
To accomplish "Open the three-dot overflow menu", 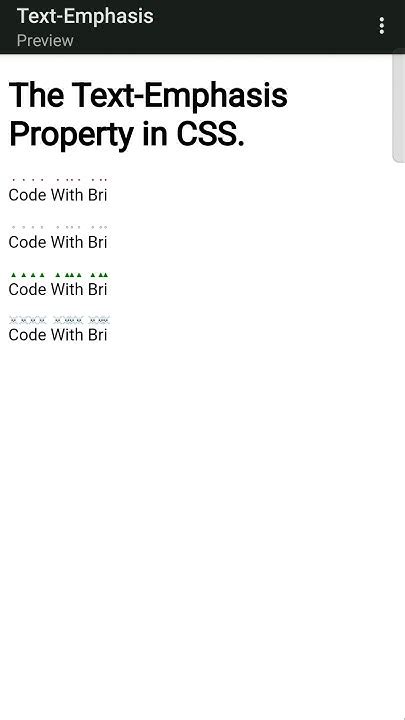I will pyautogui.click(x=382, y=26).
